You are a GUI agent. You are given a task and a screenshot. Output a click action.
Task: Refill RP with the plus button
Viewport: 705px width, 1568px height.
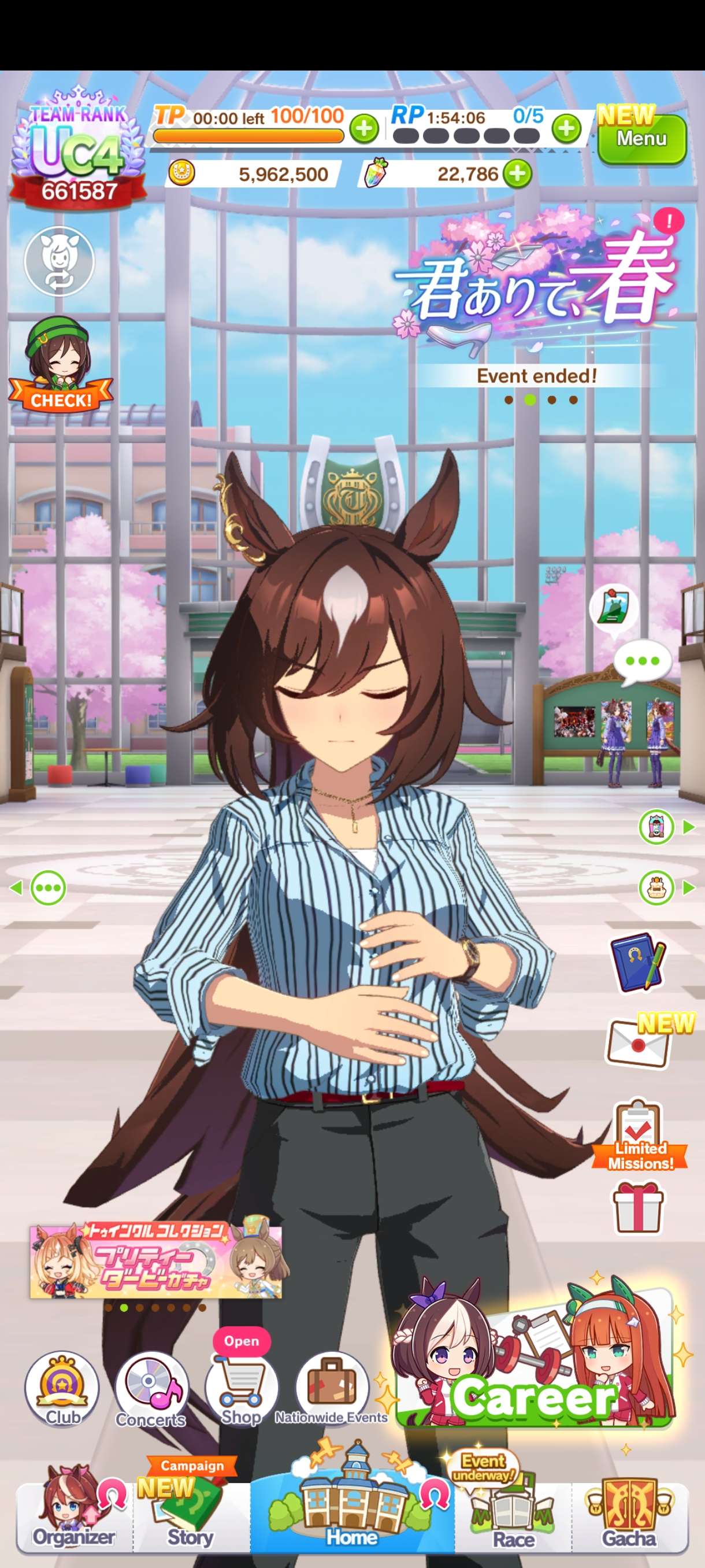pos(566,128)
